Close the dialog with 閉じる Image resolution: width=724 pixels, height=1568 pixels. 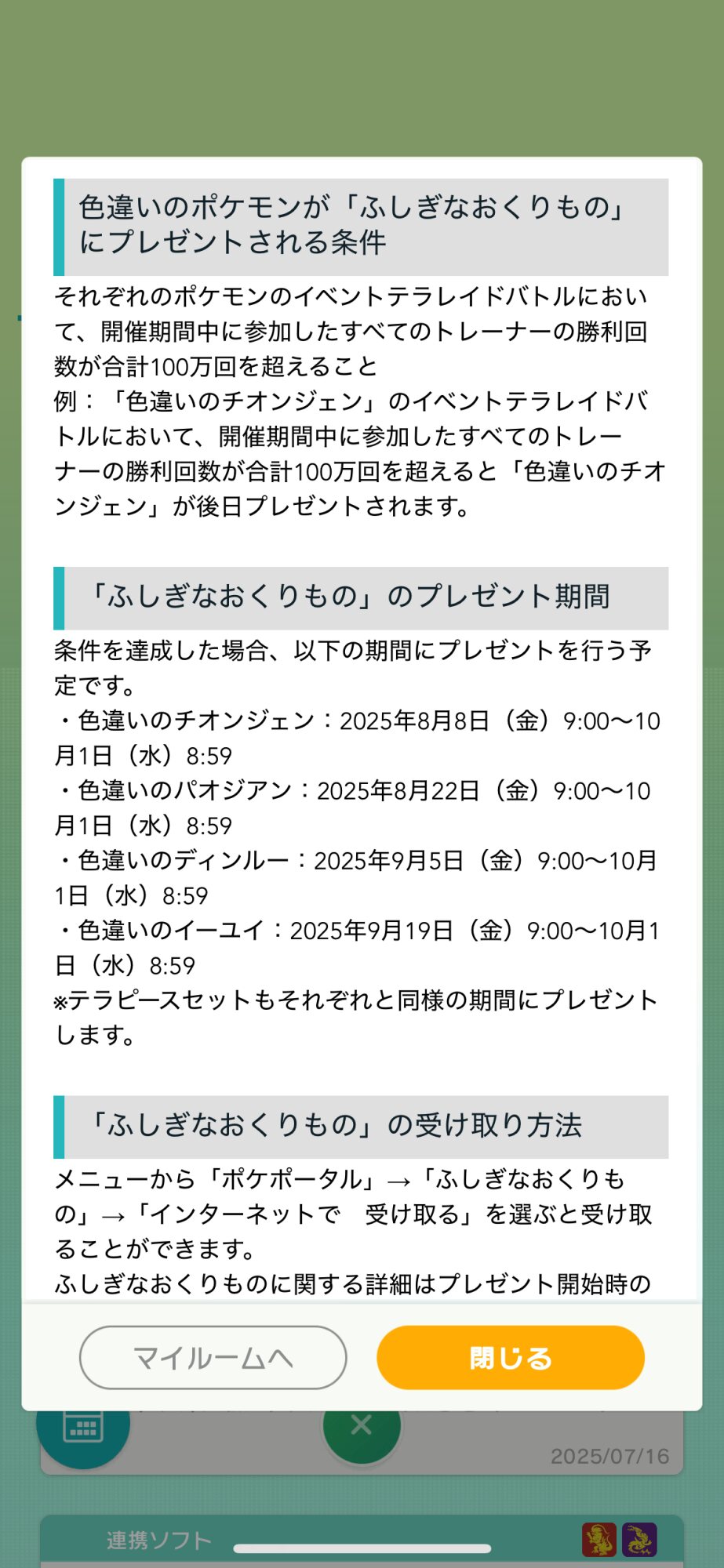[511, 1357]
